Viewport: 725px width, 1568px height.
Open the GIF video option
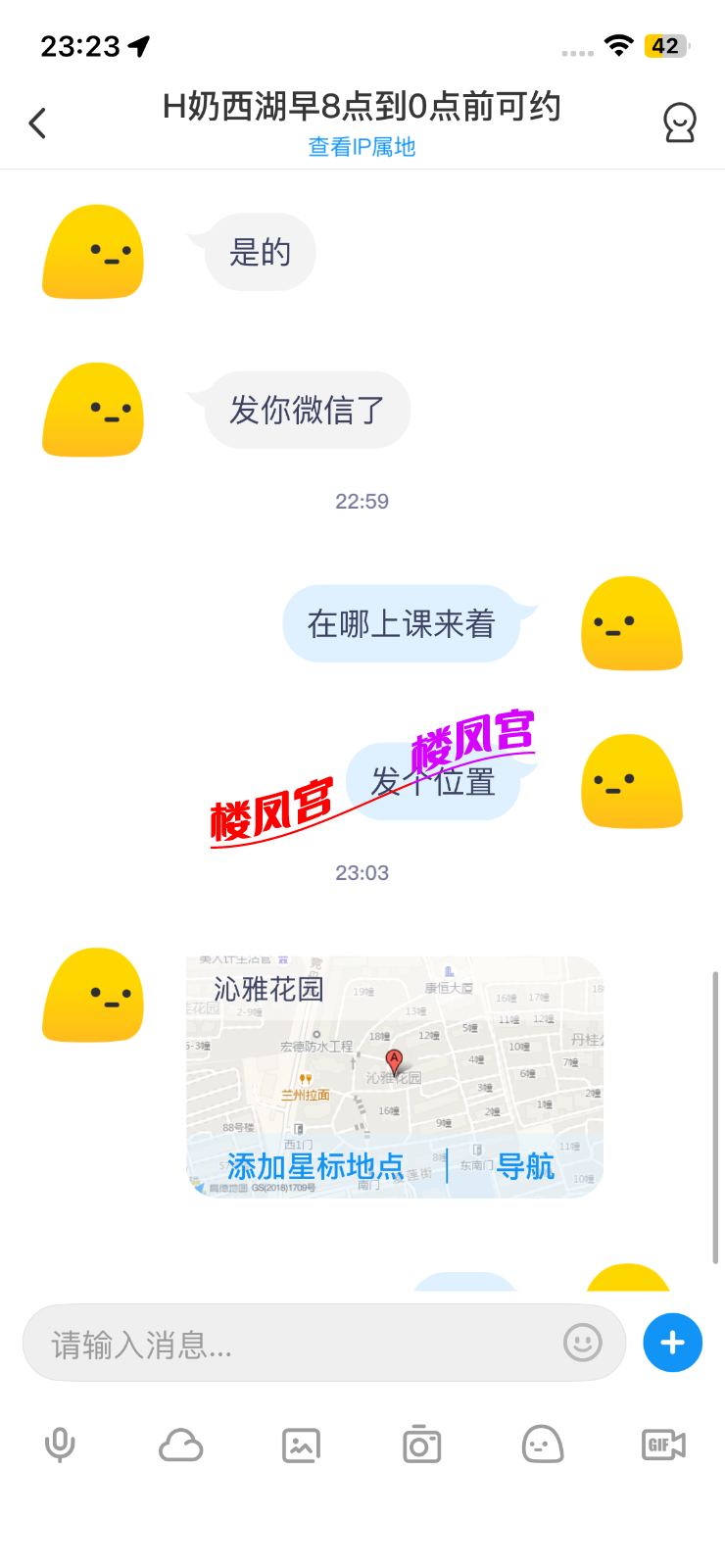(x=663, y=1445)
